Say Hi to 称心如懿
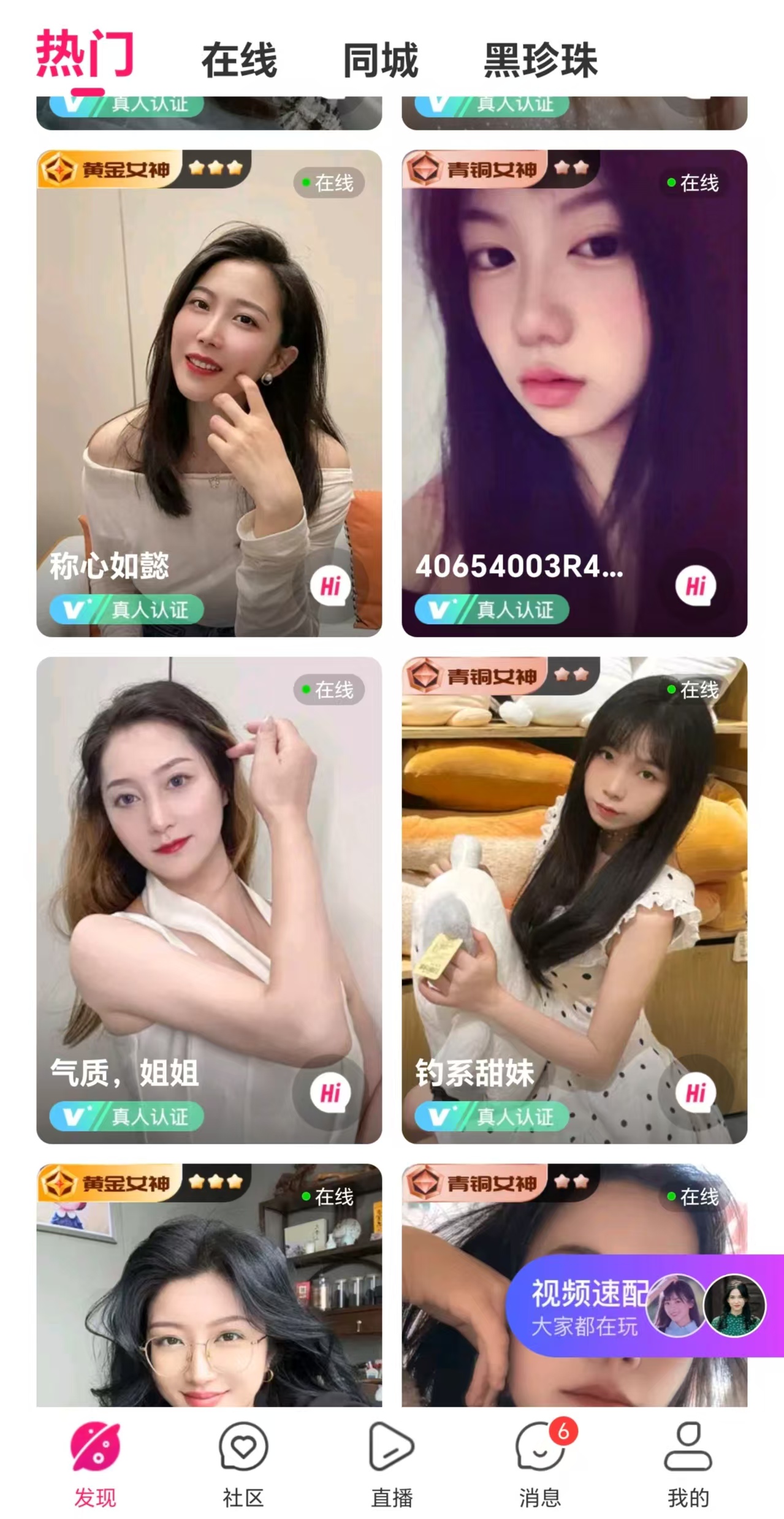 coord(330,586)
